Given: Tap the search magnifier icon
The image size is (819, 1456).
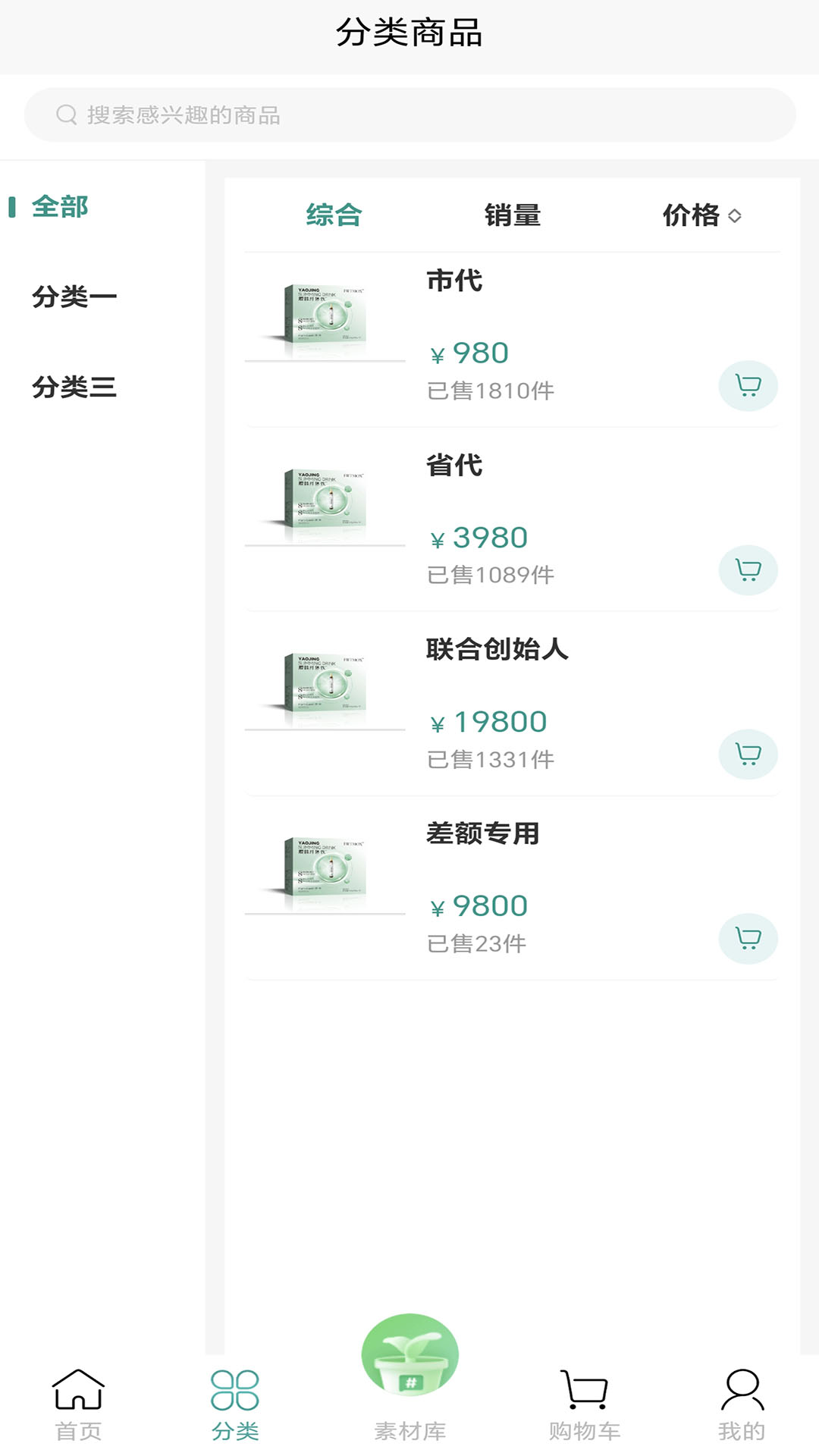Looking at the screenshot, I should coord(65,114).
